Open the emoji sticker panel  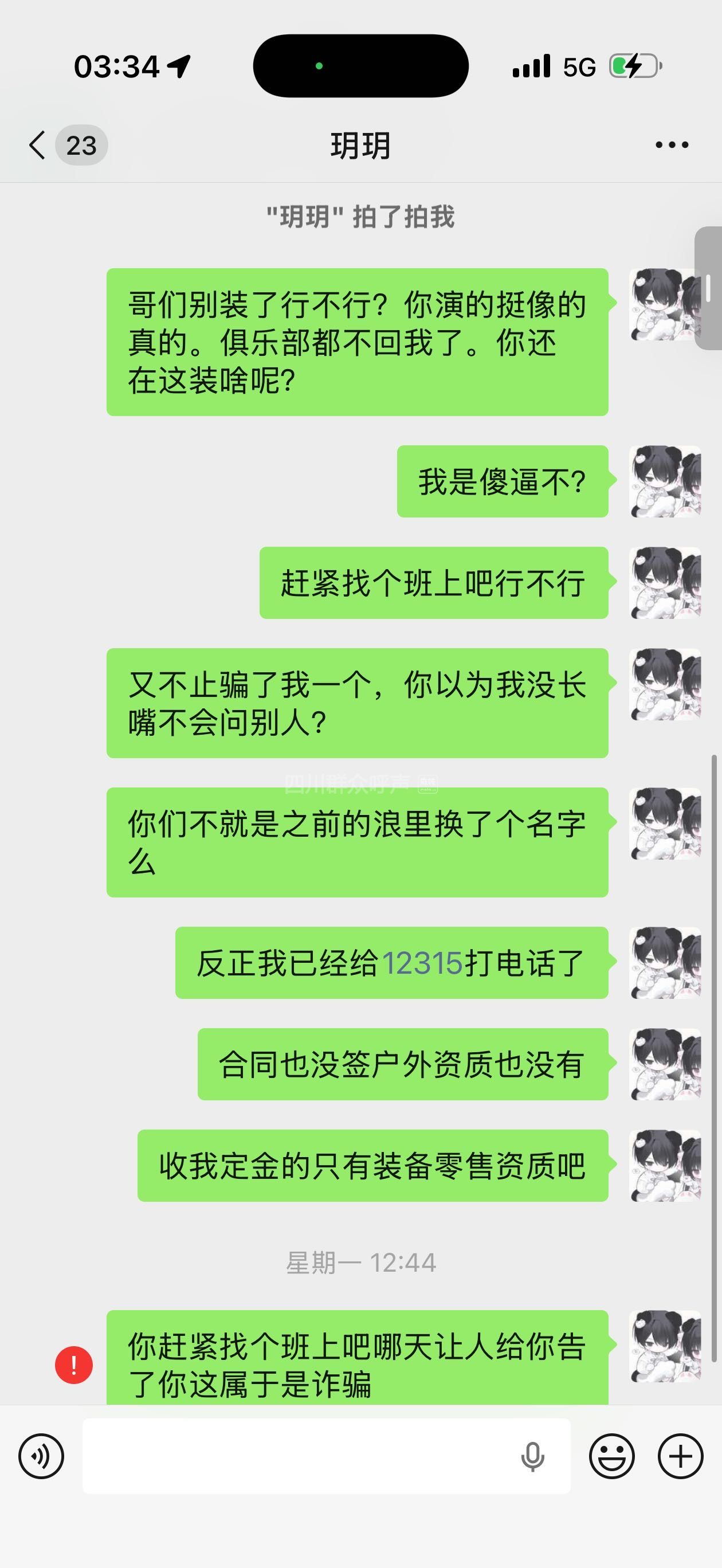pos(611,1456)
